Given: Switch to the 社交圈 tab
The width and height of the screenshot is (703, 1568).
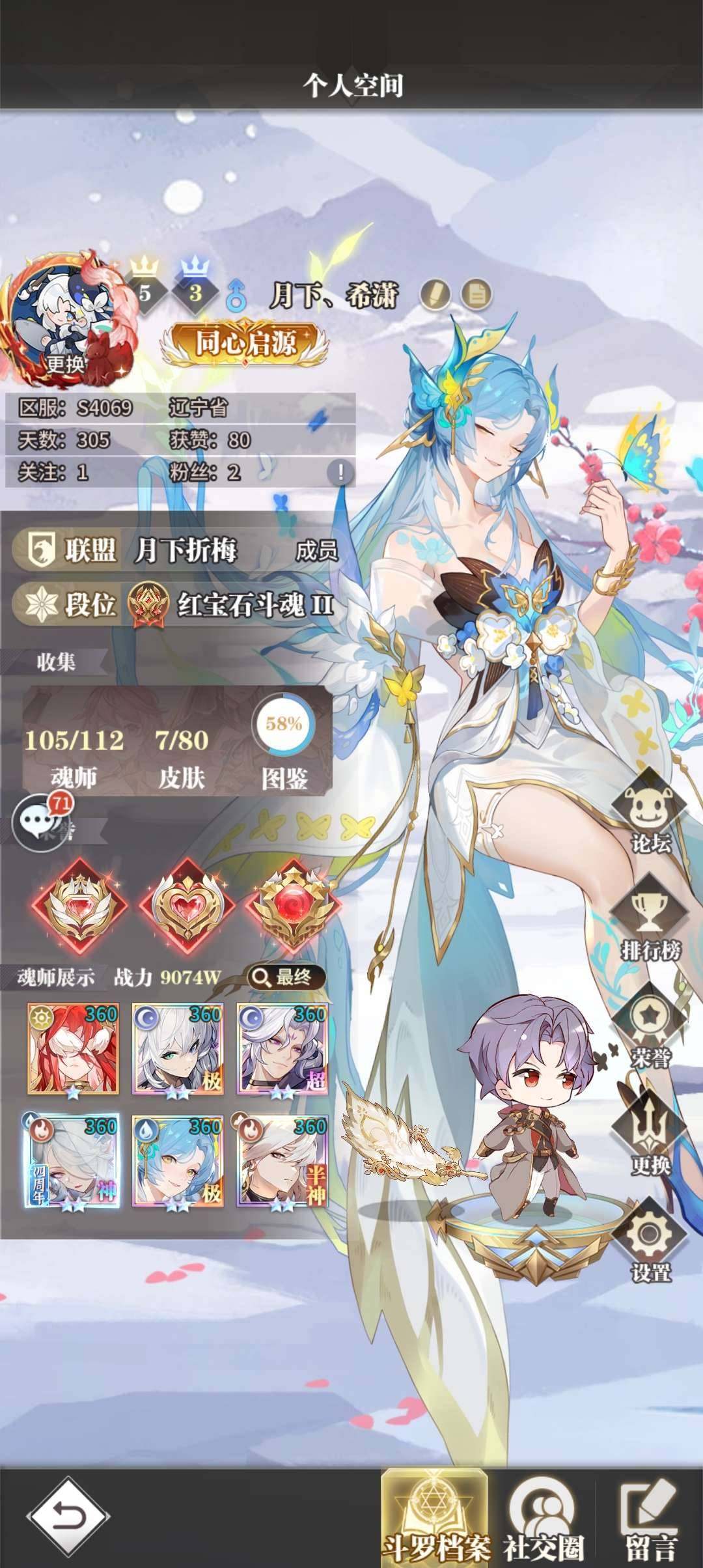Looking at the screenshot, I should 543,1519.
